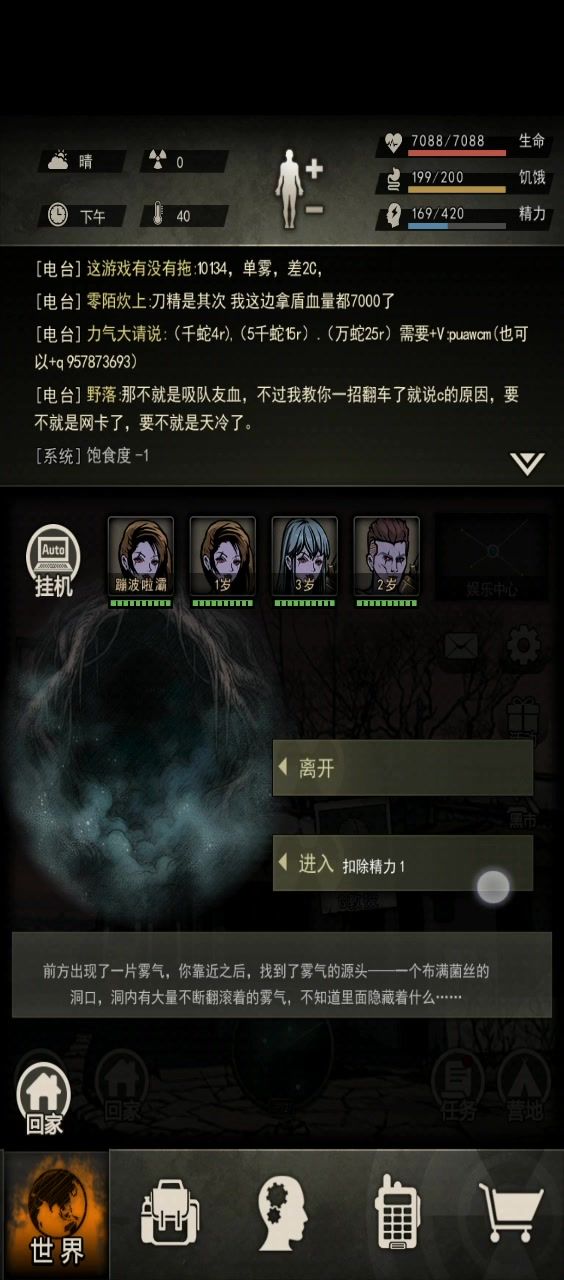Open the shopping cart store tab
The height and width of the screenshot is (1280, 564).
pos(510,1212)
